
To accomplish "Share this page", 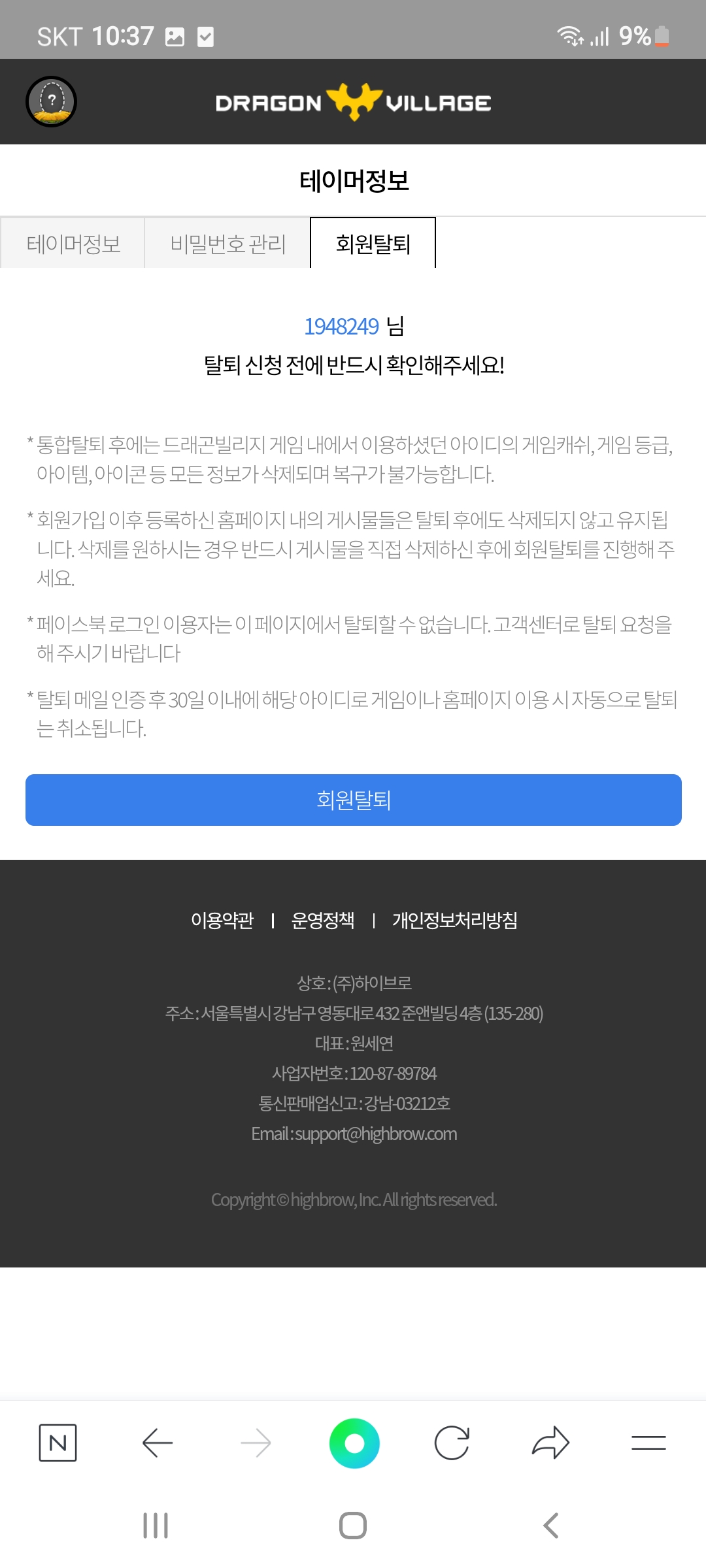I will pos(550,1443).
